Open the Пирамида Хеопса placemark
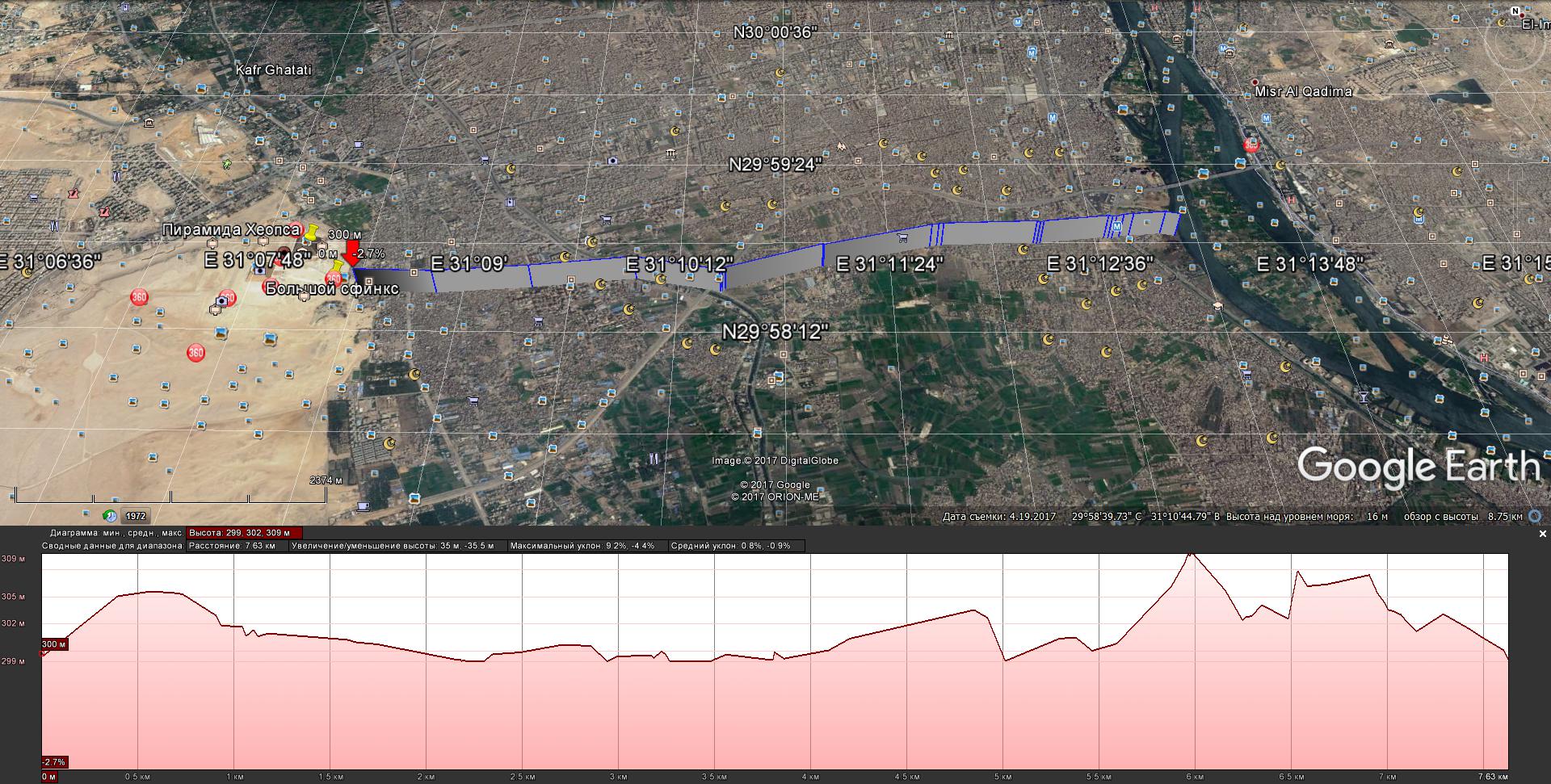 pyautogui.click(x=233, y=230)
